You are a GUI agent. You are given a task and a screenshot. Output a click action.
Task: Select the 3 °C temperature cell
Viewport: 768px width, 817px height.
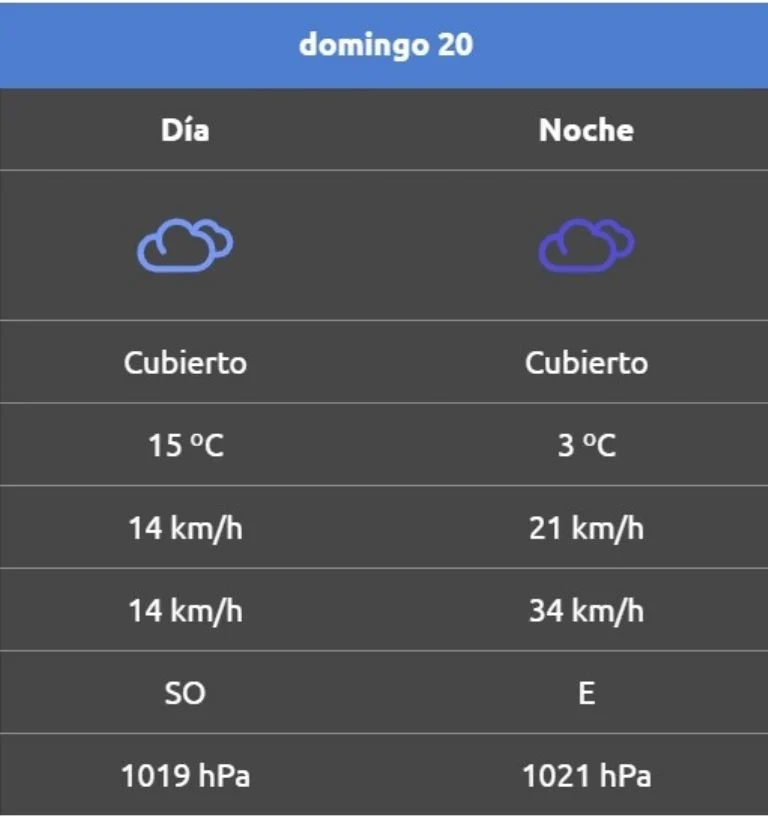(x=584, y=446)
